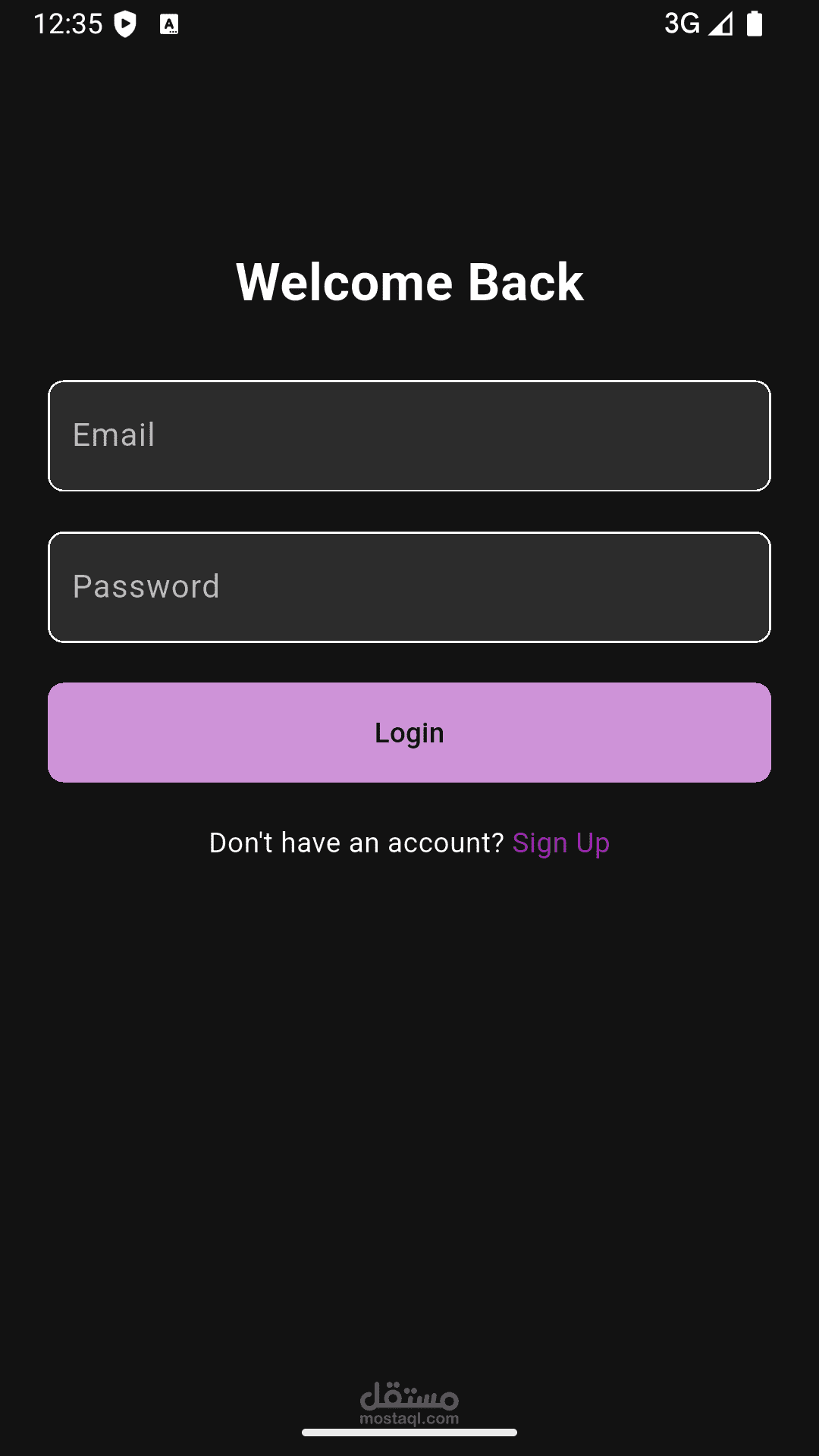Open the Sign Up link

pos(561,843)
